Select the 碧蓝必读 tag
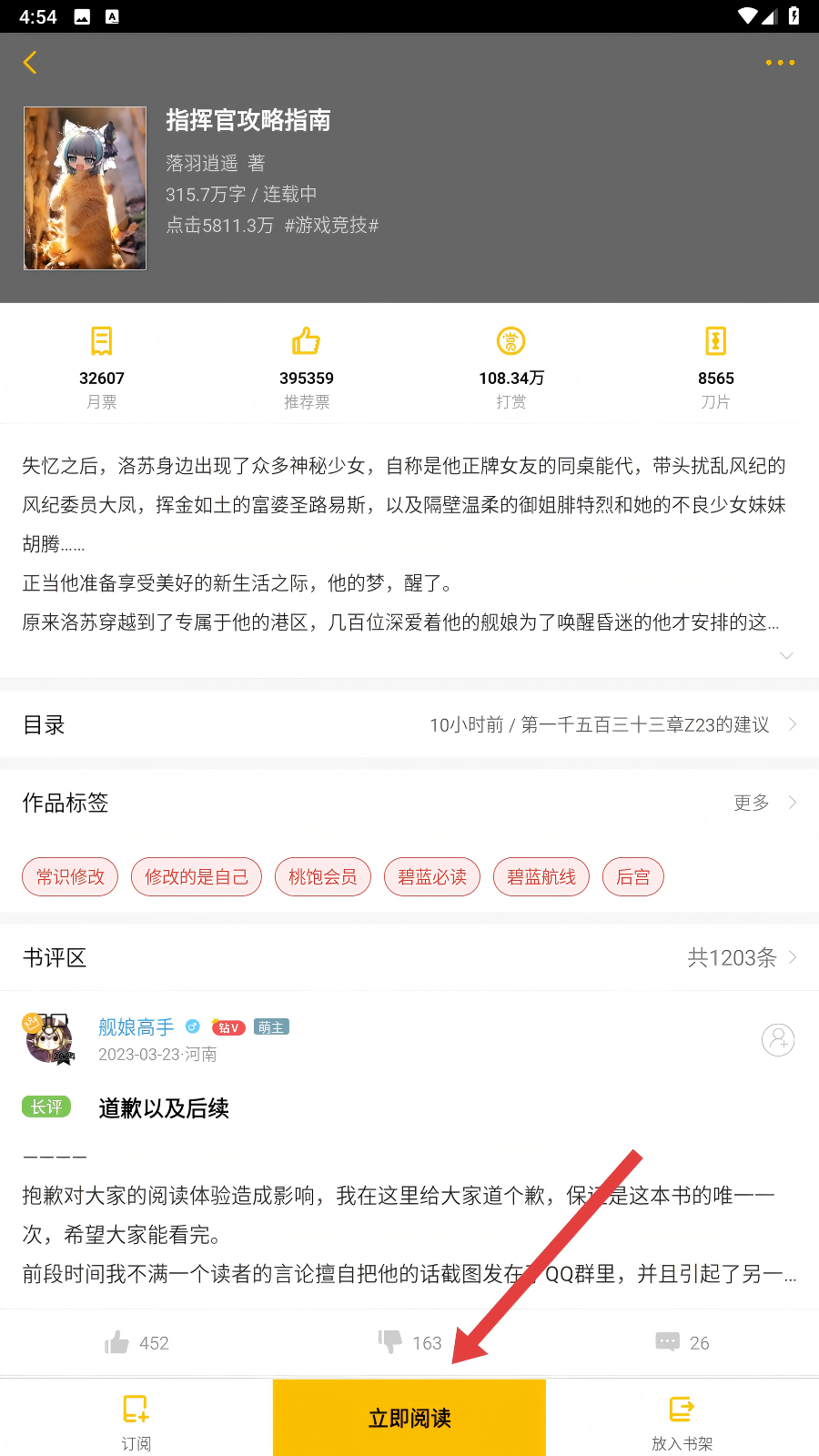The image size is (819, 1456). [432, 877]
